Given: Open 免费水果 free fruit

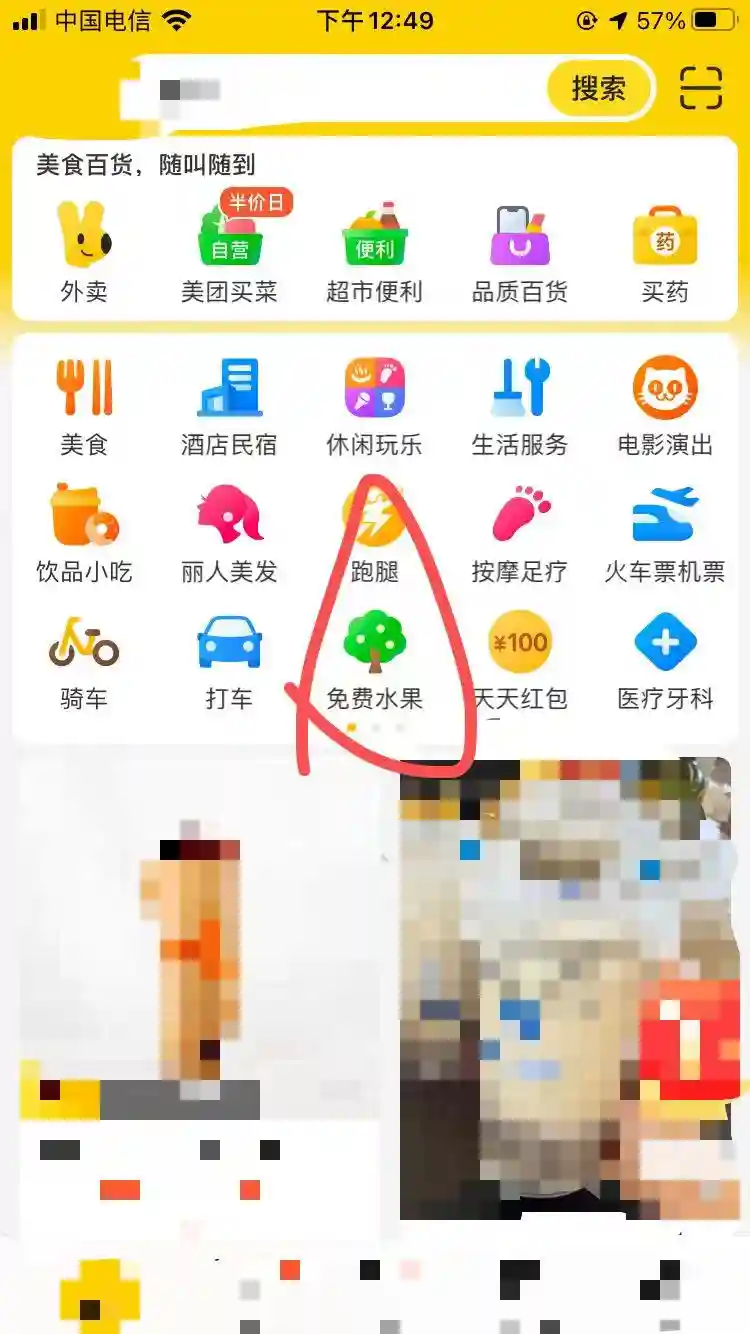Looking at the screenshot, I should [374, 662].
